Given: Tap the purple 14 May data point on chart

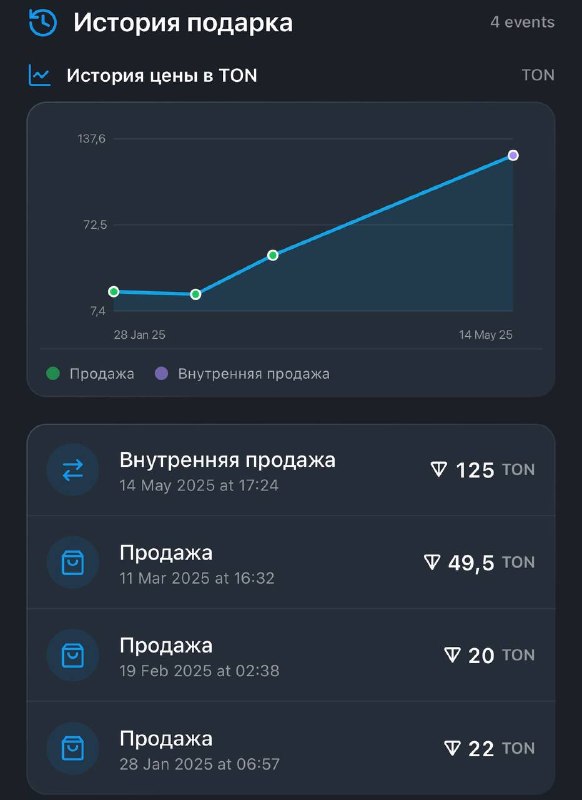Looking at the screenshot, I should click(513, 155).
